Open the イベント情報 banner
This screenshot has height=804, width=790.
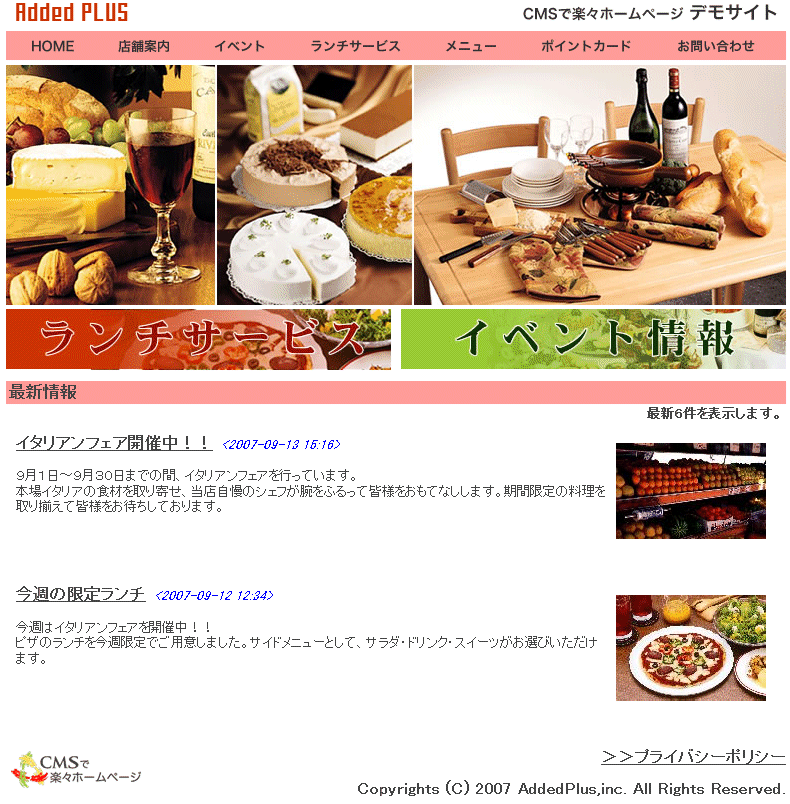click(x=593, y=339)
